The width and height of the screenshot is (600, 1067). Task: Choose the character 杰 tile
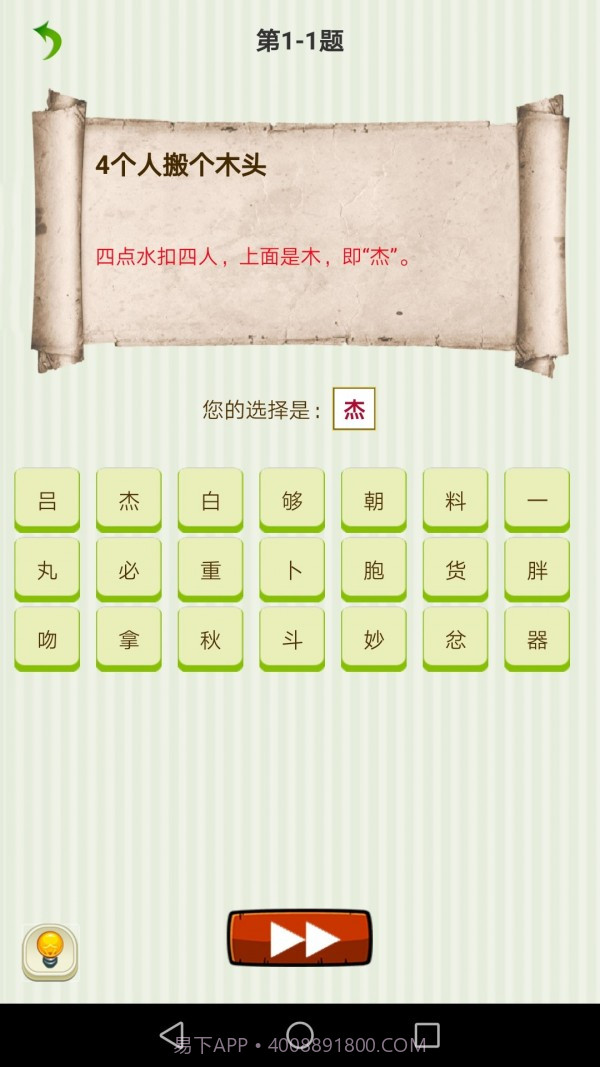point(129,500)
